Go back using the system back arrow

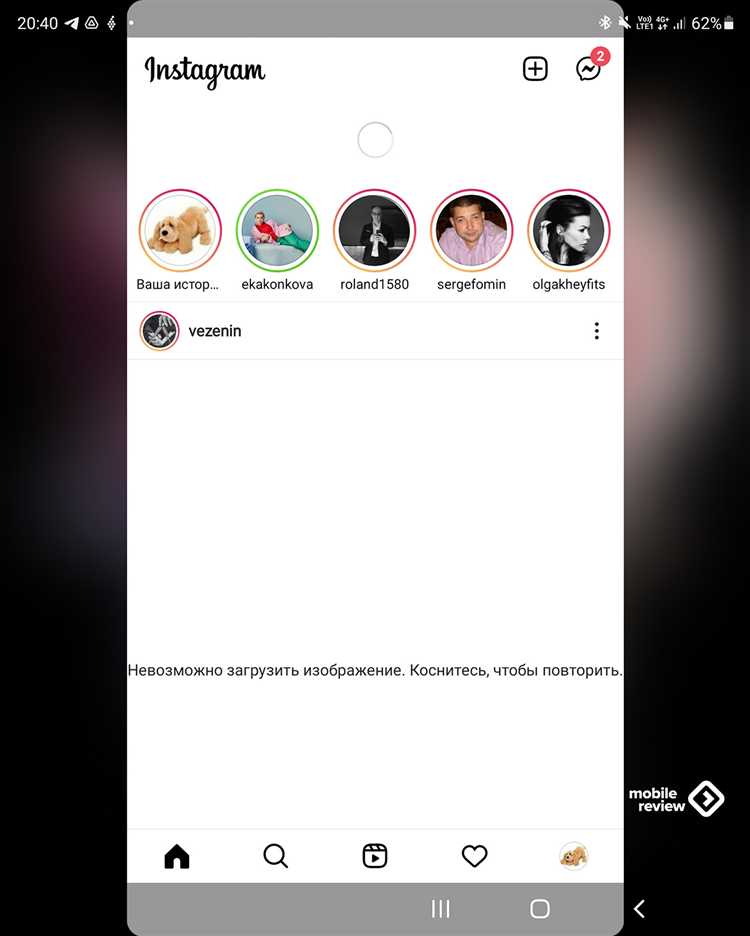click(x=639, y=908)
